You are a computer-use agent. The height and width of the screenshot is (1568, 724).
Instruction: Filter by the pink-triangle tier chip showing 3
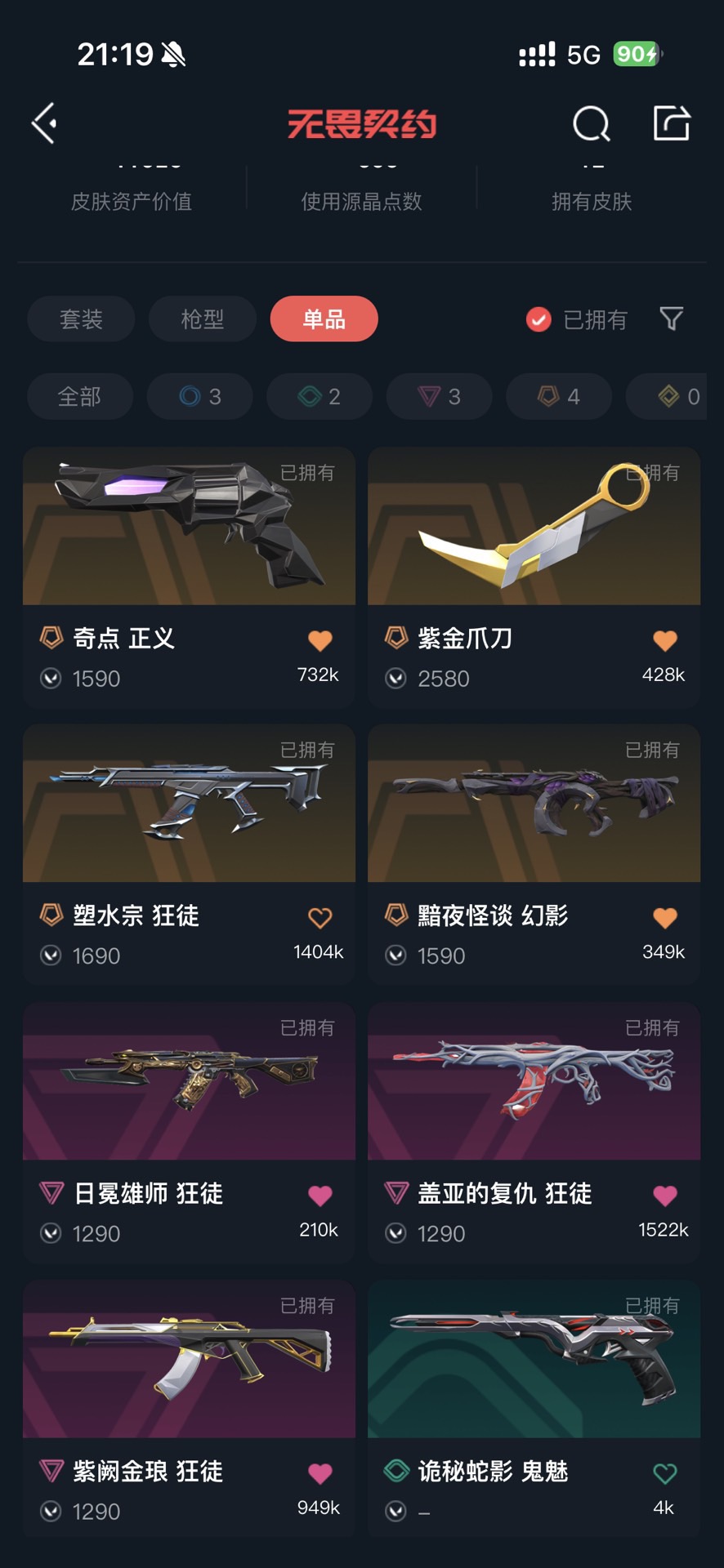(439, 396)
